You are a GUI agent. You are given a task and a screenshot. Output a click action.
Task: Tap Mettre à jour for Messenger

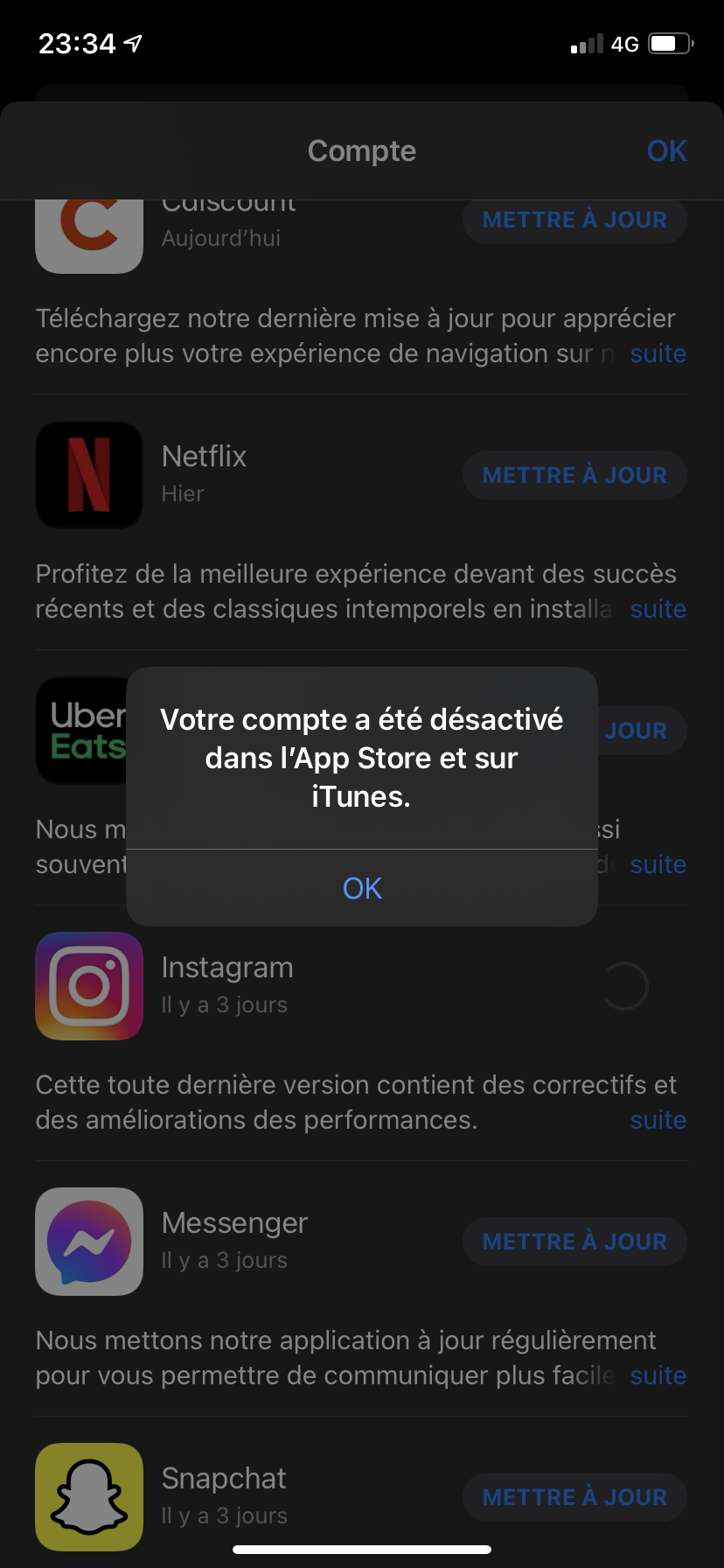(574, 1242)
